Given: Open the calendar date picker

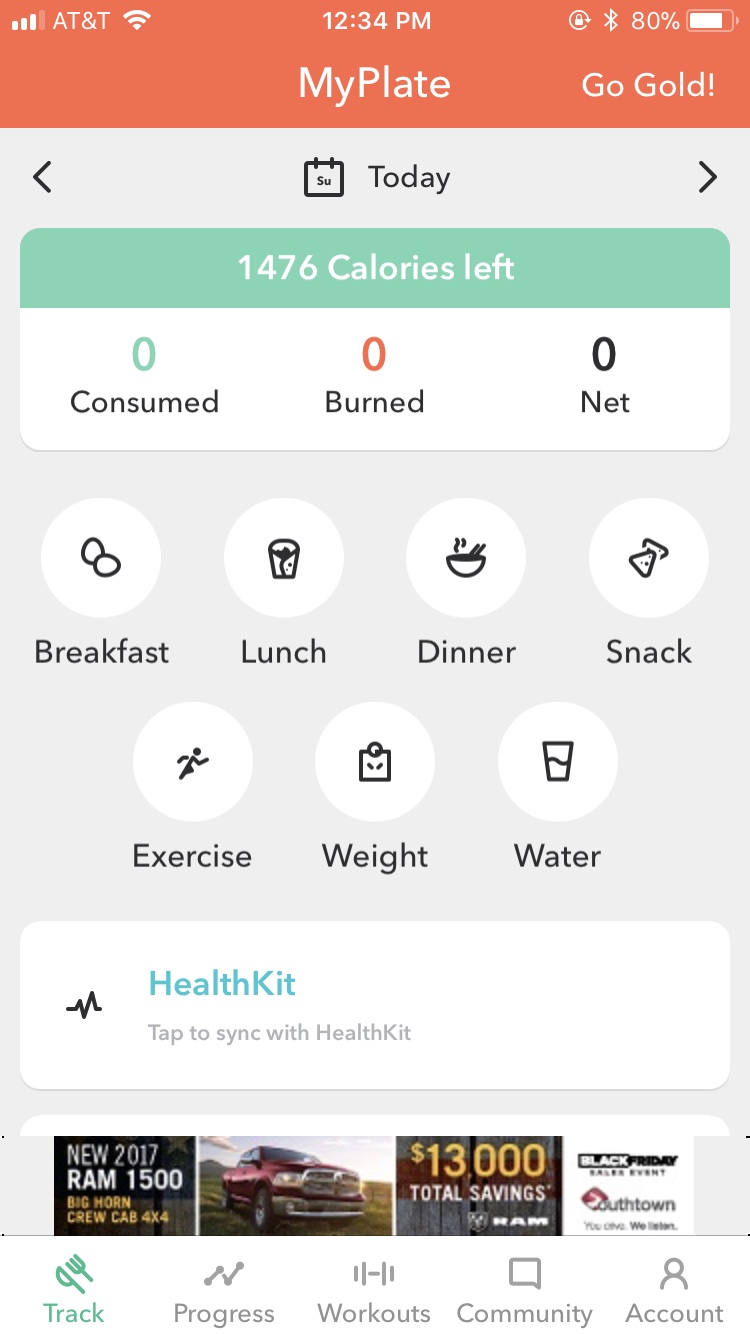Looking at the screenshot, I should (x=324, y=178).
